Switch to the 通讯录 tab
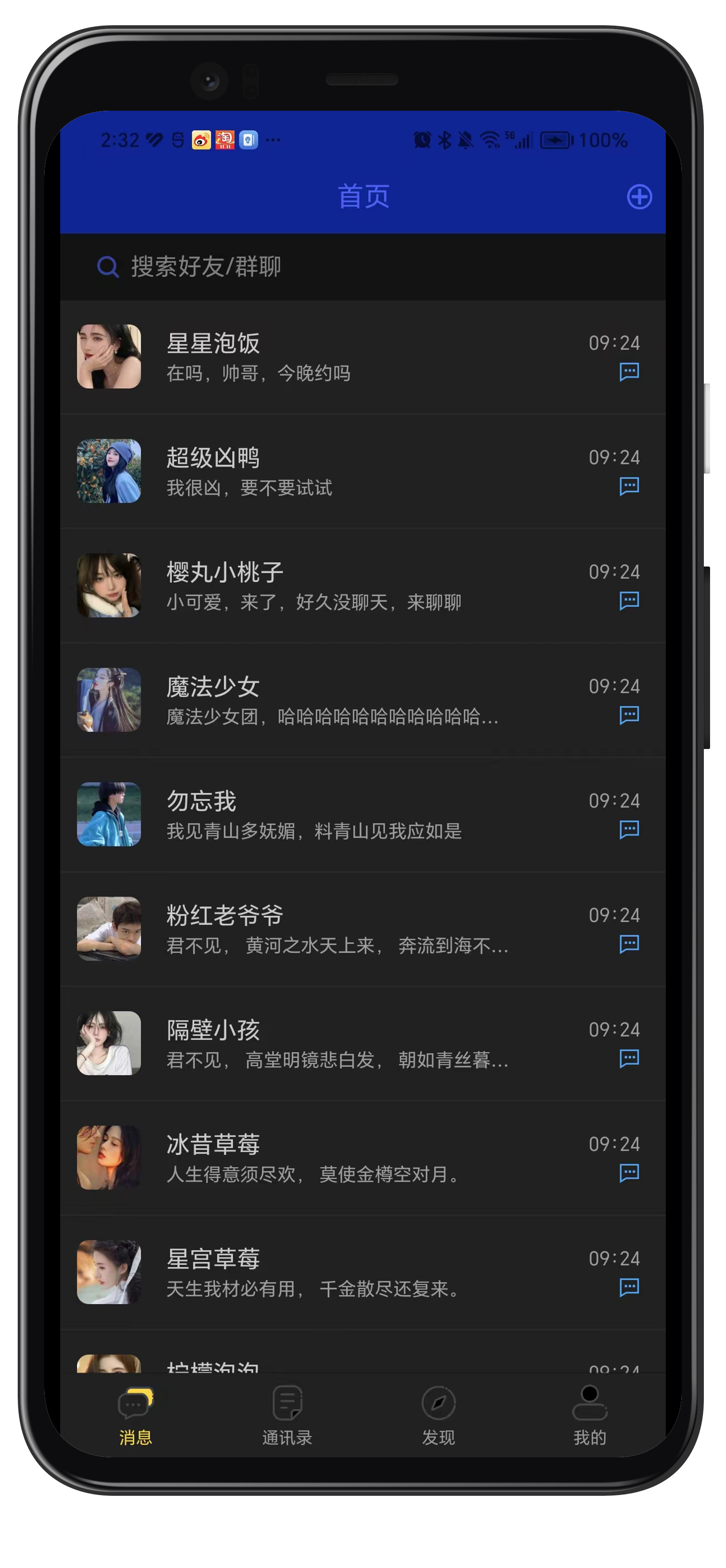This screenshot has height=1568, width=726. tap(286, 1415)
